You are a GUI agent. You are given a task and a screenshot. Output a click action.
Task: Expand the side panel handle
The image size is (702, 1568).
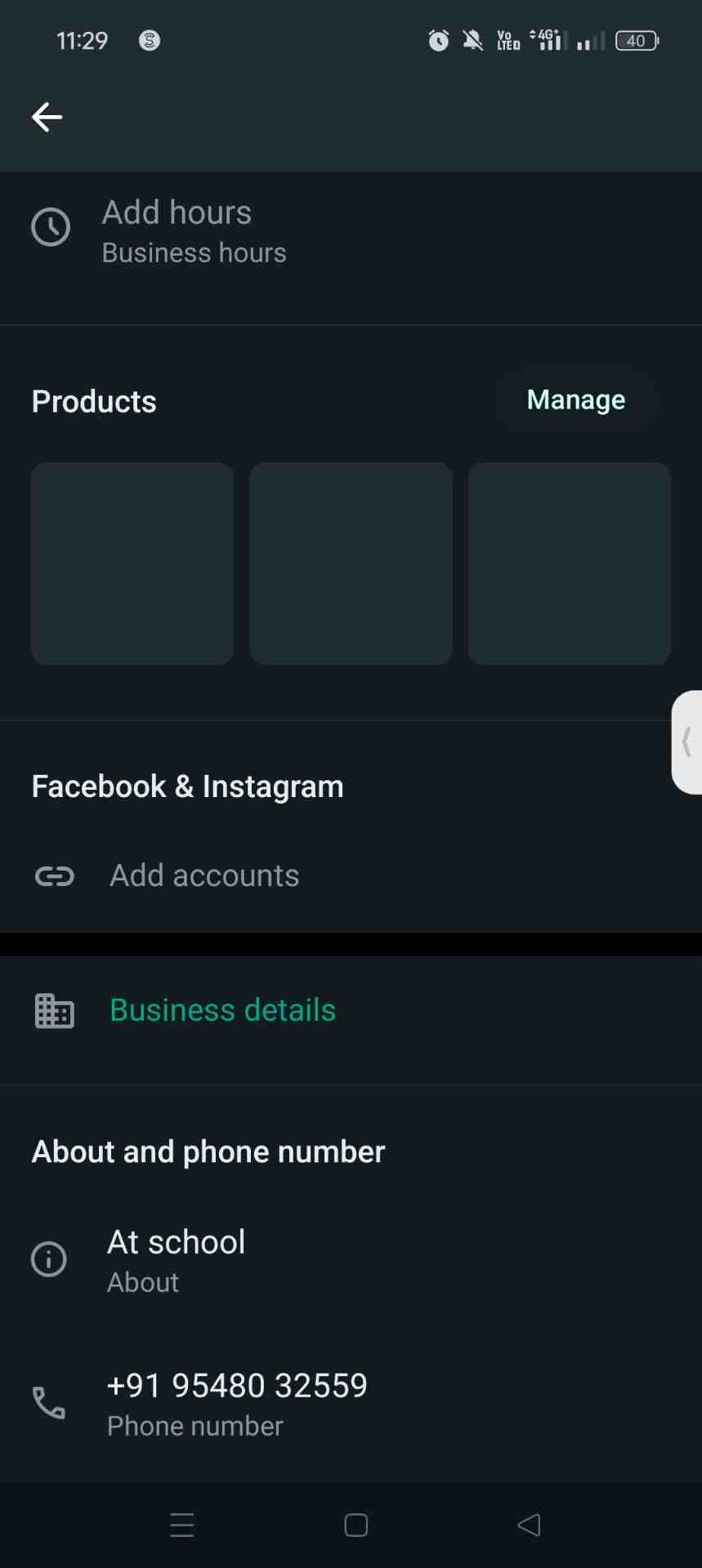(x=688, y=742)
